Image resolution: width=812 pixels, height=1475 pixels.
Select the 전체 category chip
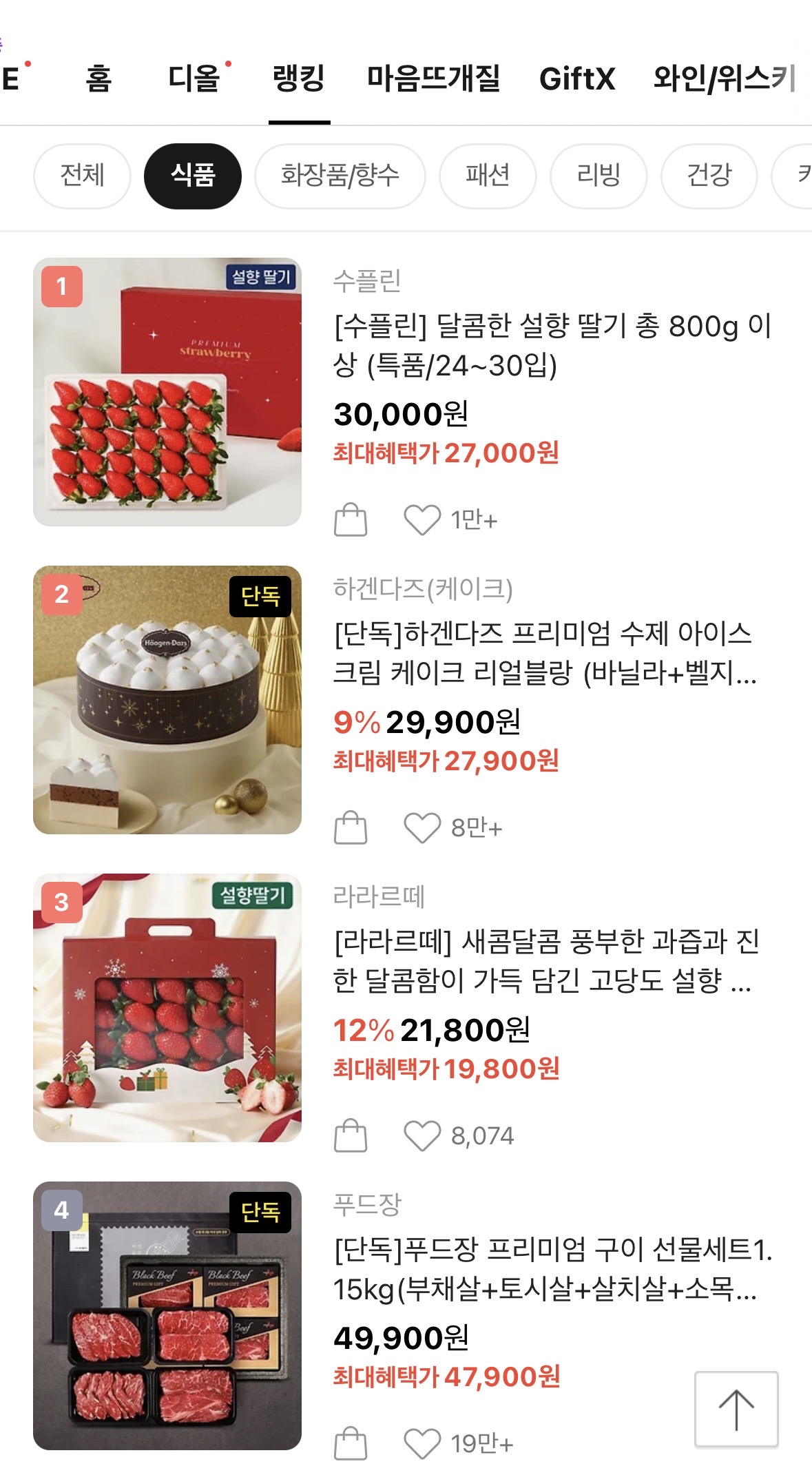[82, 176]
